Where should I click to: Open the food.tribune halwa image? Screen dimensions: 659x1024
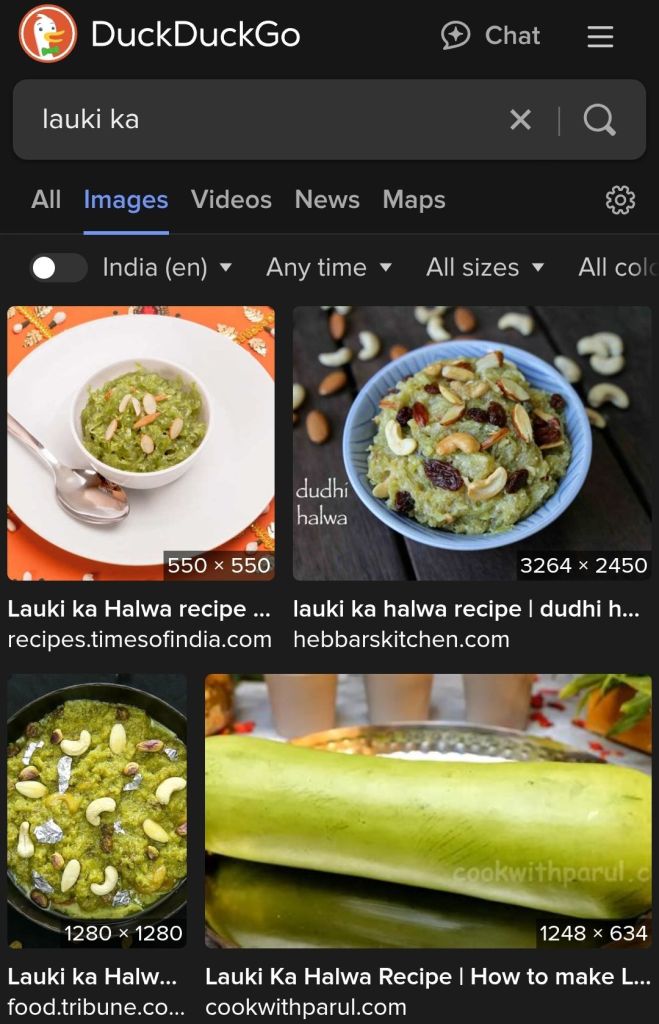(97, 810)
